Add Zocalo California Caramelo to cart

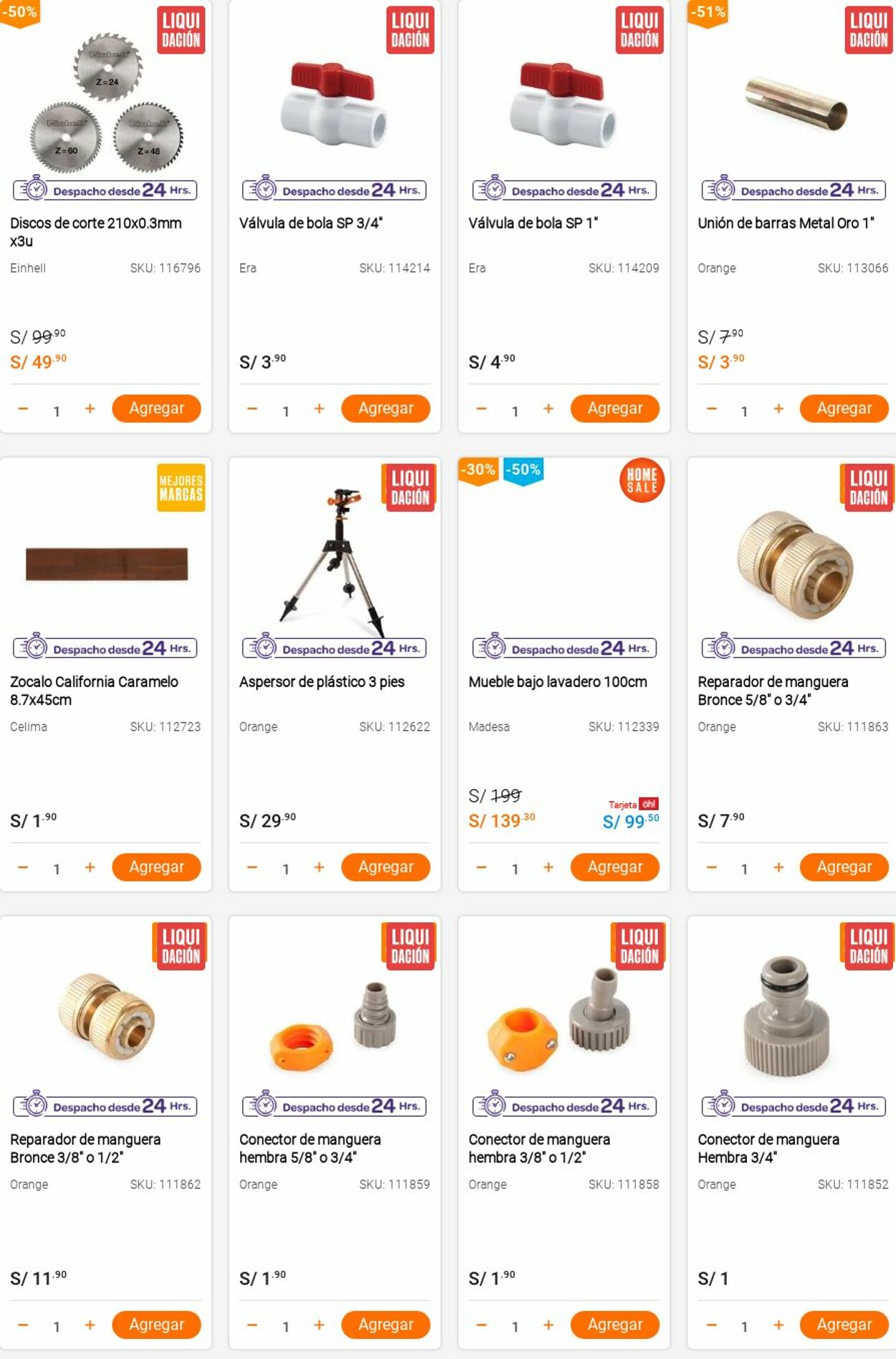point(156,866)
